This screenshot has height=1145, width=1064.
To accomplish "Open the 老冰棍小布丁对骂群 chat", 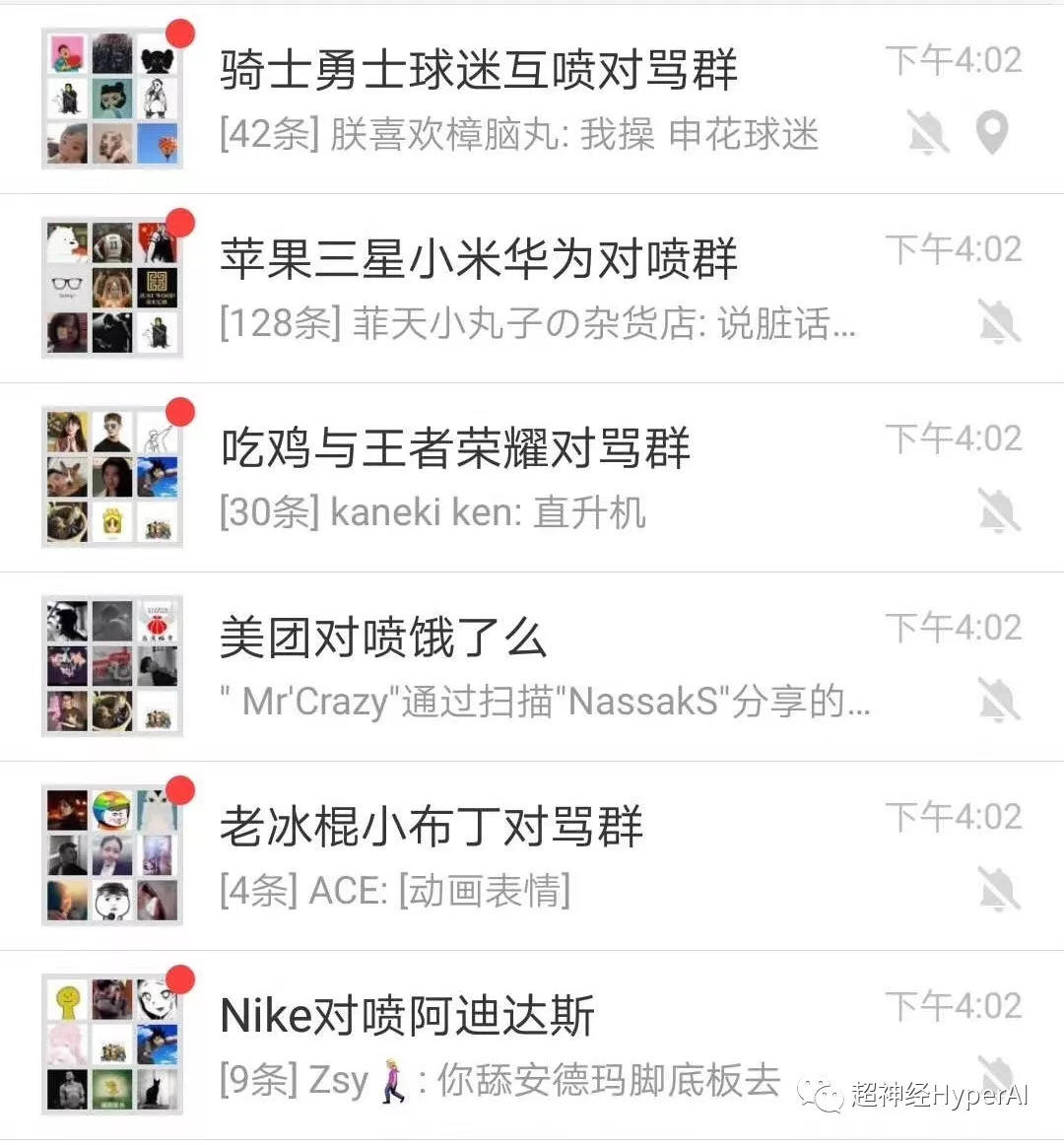I will [x=432, y=828].
